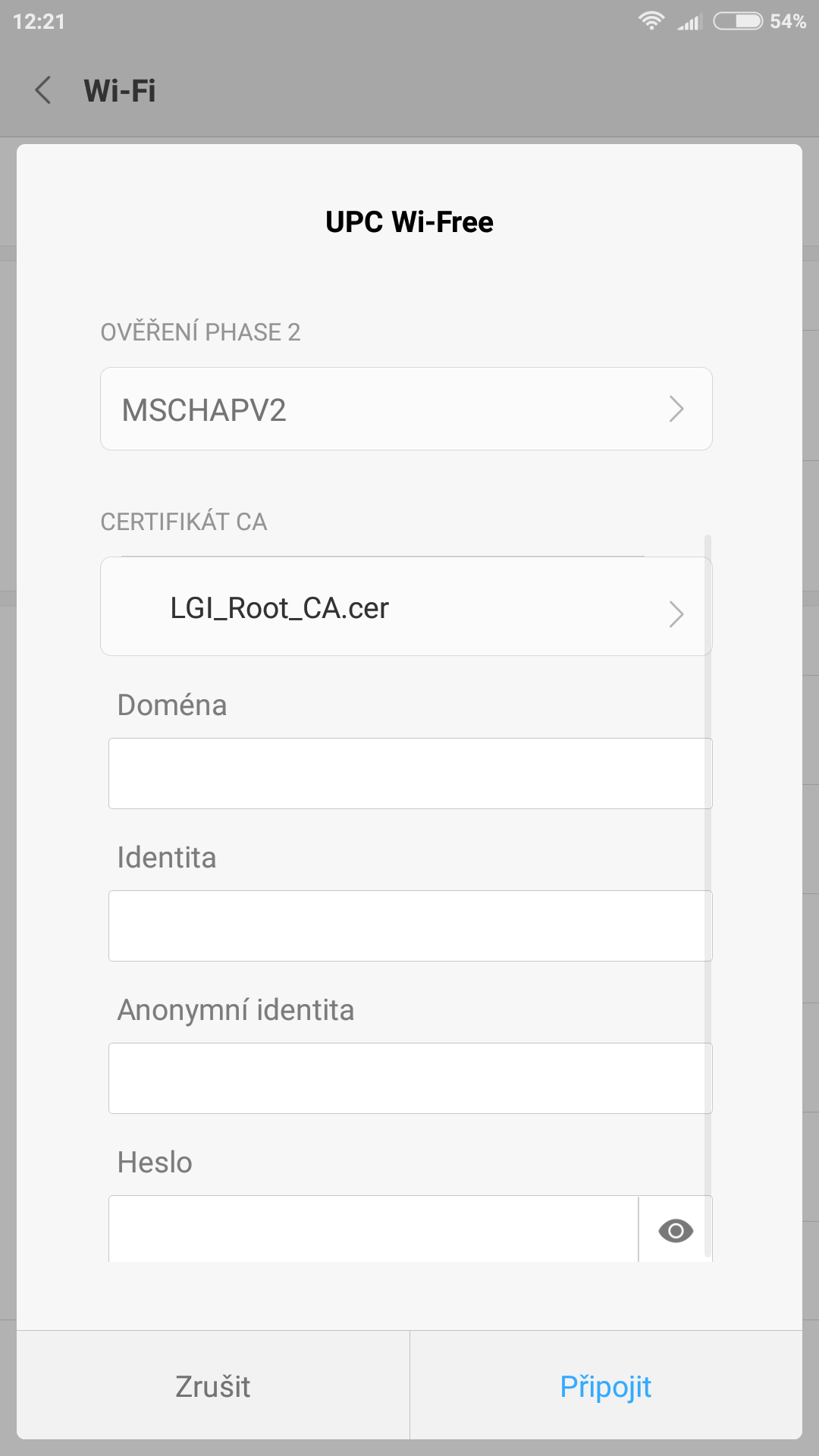Tap the Identita input field

tap(410, 926)
